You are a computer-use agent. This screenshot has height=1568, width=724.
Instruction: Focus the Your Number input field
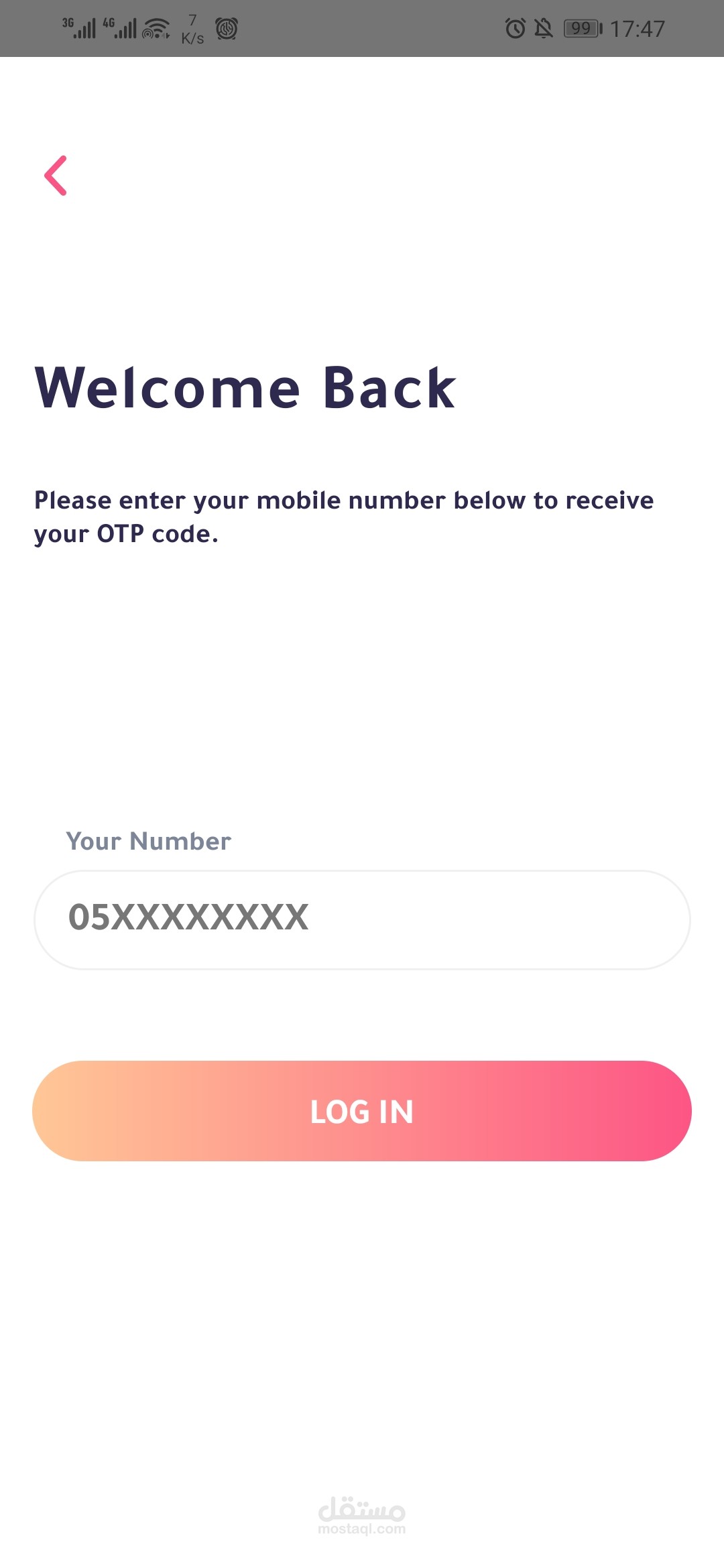(362, 919)
